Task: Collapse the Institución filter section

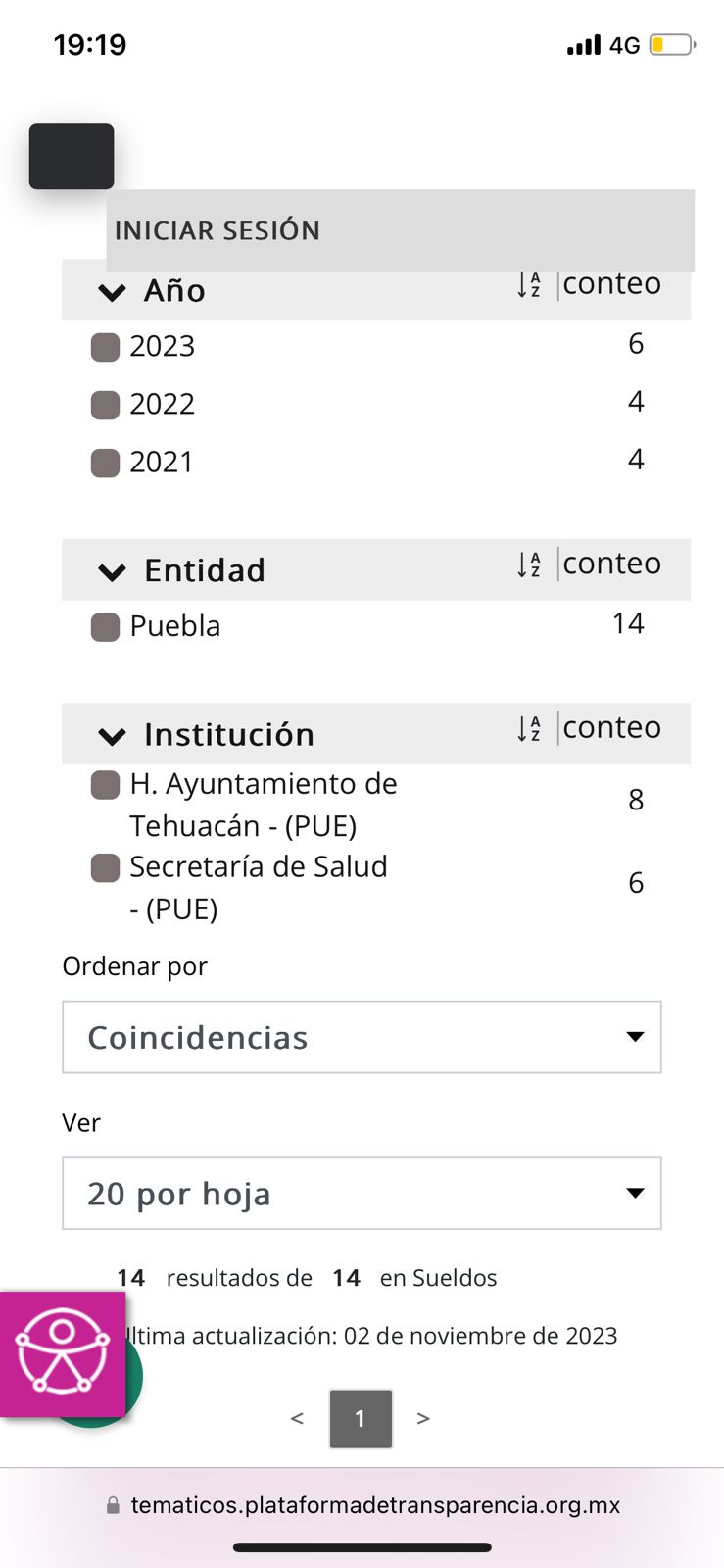Action: 112,736
